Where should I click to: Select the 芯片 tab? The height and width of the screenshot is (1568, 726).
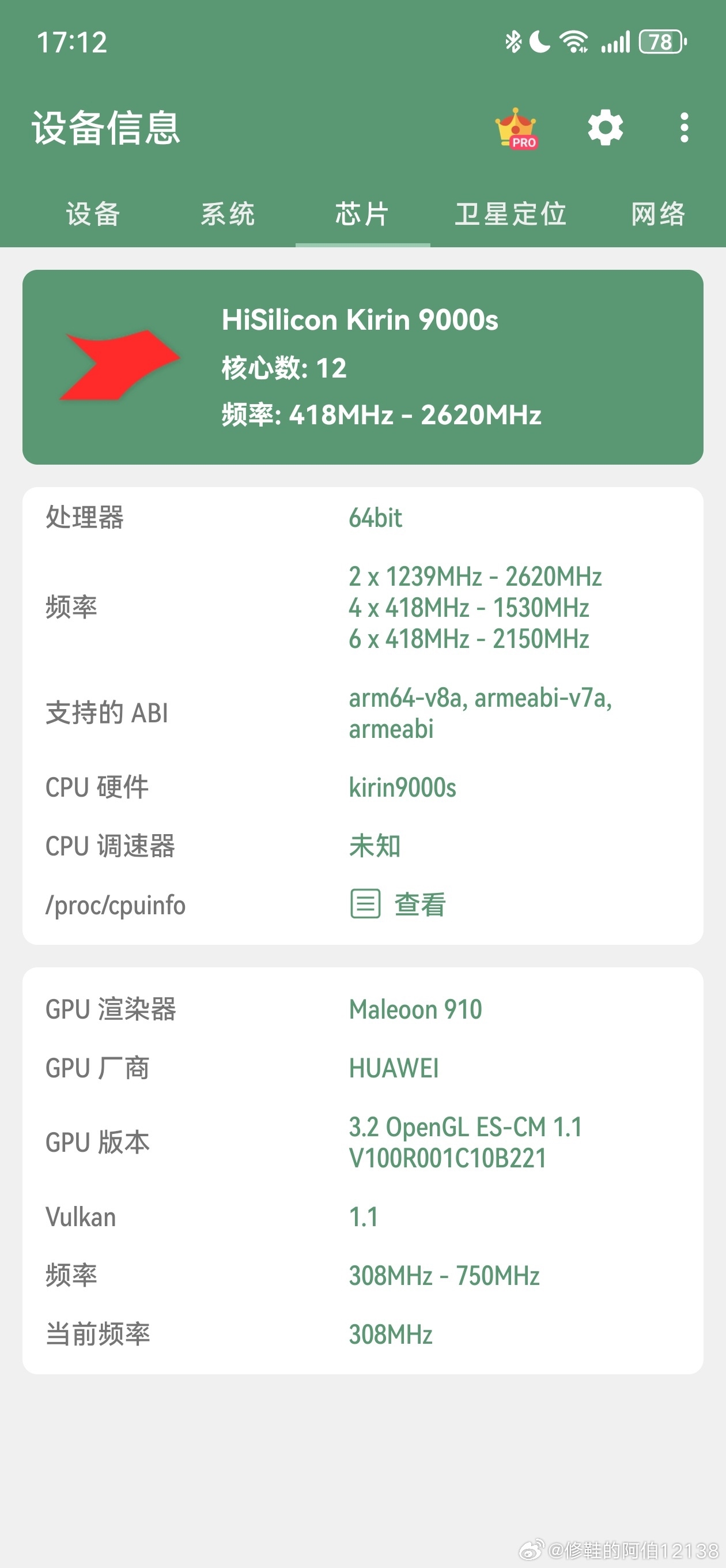[362, 214]
